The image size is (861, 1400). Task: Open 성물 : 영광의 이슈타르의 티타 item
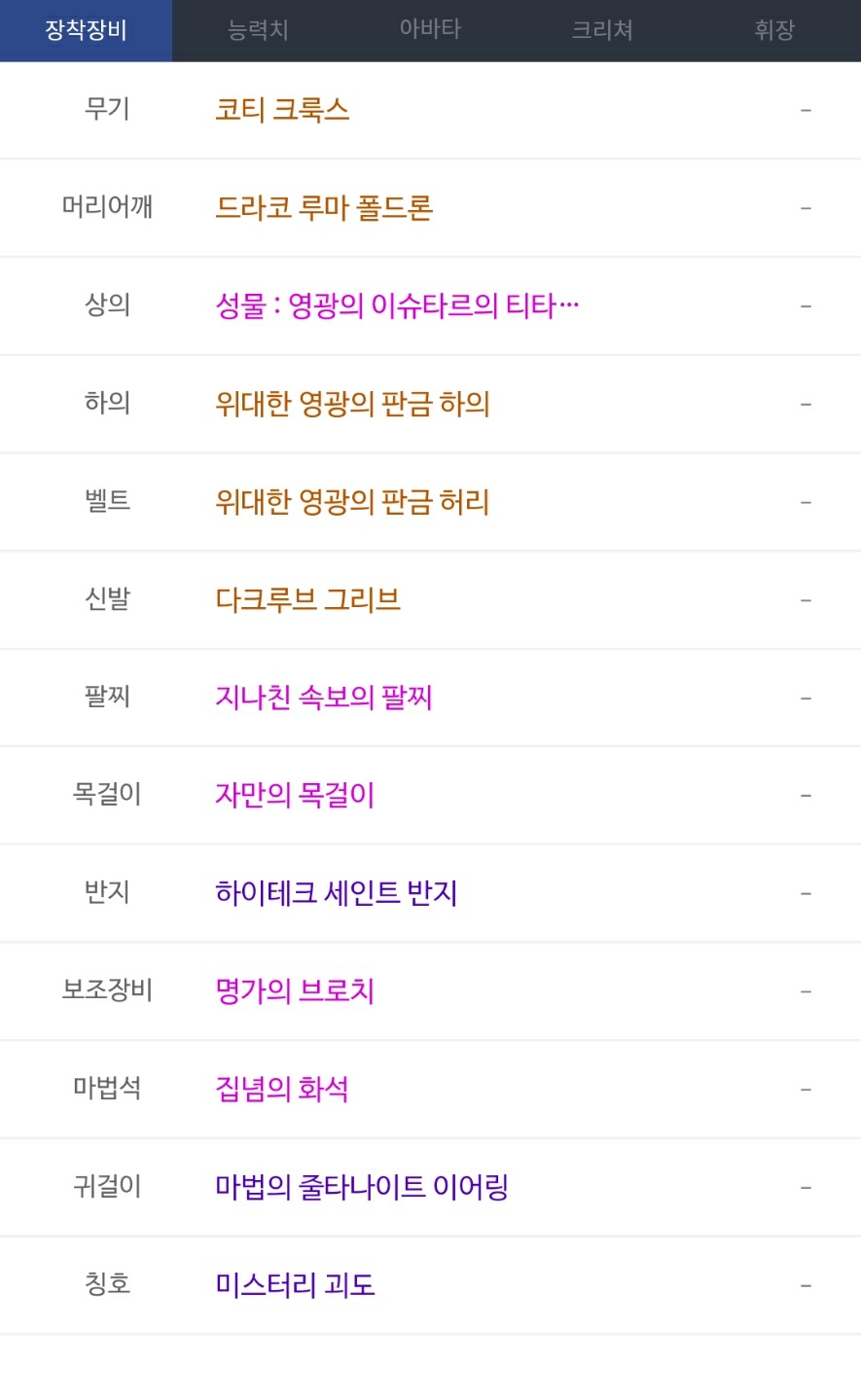397,306
